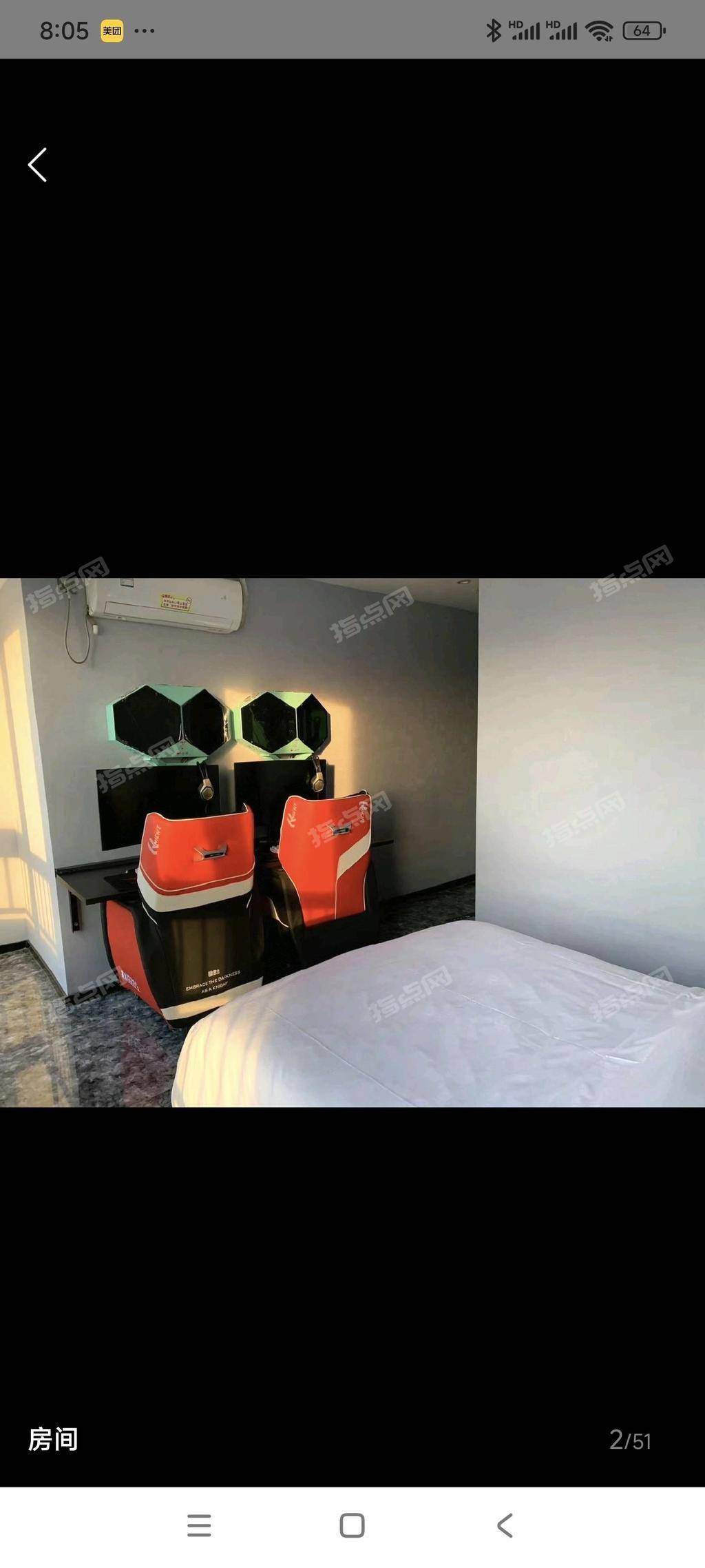Tap the system back button
The height and width of the screenshot is (1568, 705).
pos(505,1525)
